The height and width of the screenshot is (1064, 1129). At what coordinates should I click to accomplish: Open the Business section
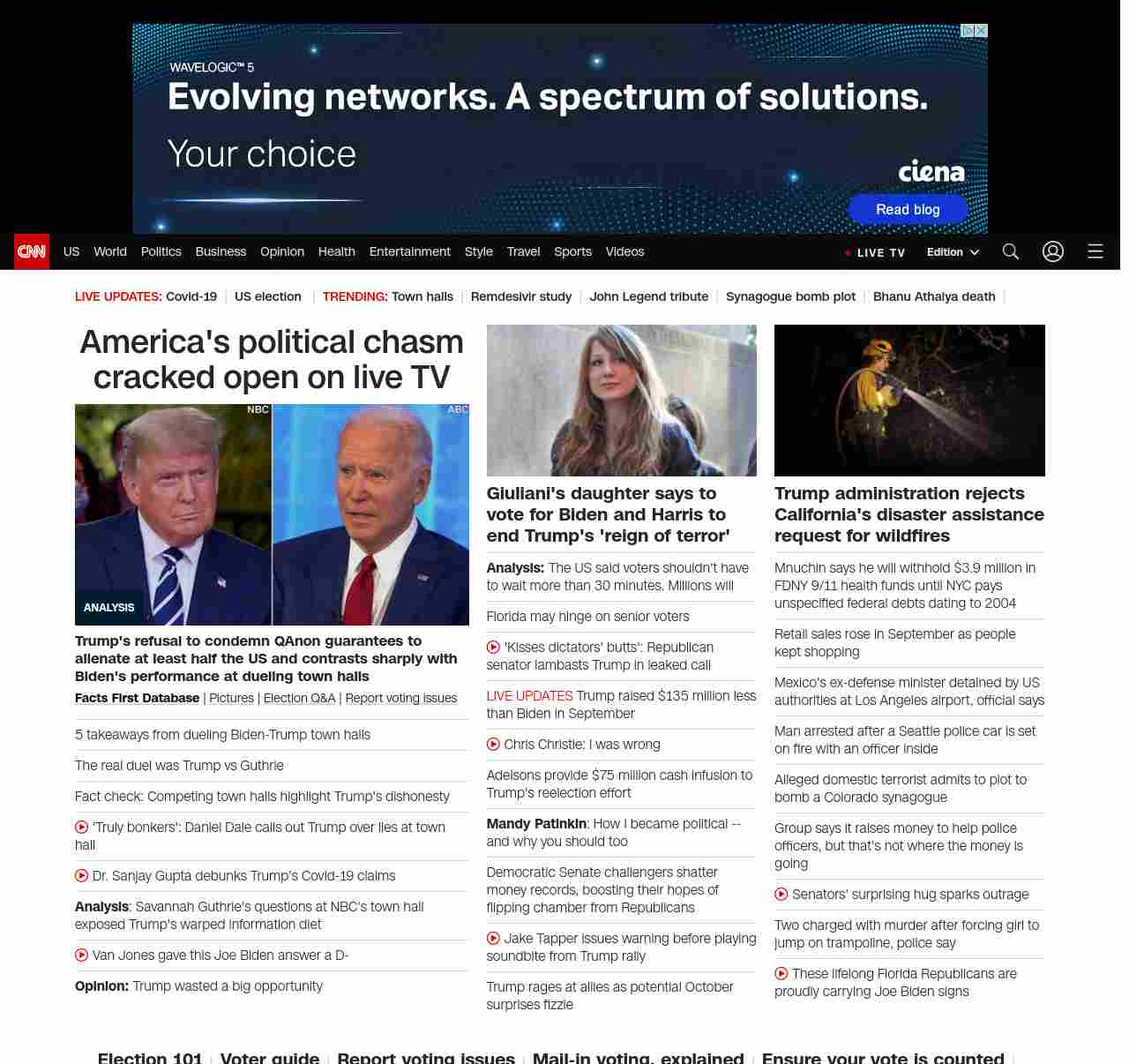(221, 251)
